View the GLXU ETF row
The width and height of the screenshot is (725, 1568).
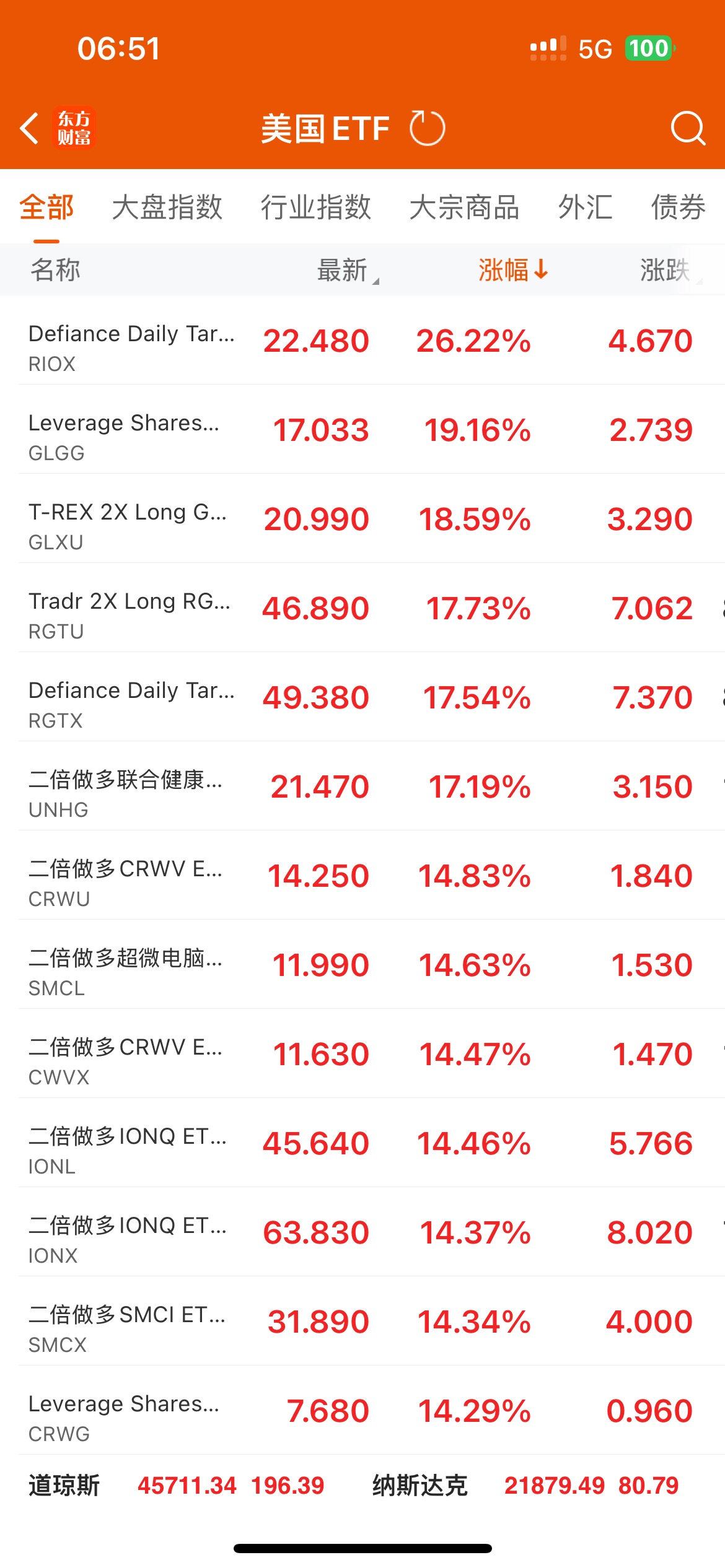pyautogui.click(x=362, y=519)
